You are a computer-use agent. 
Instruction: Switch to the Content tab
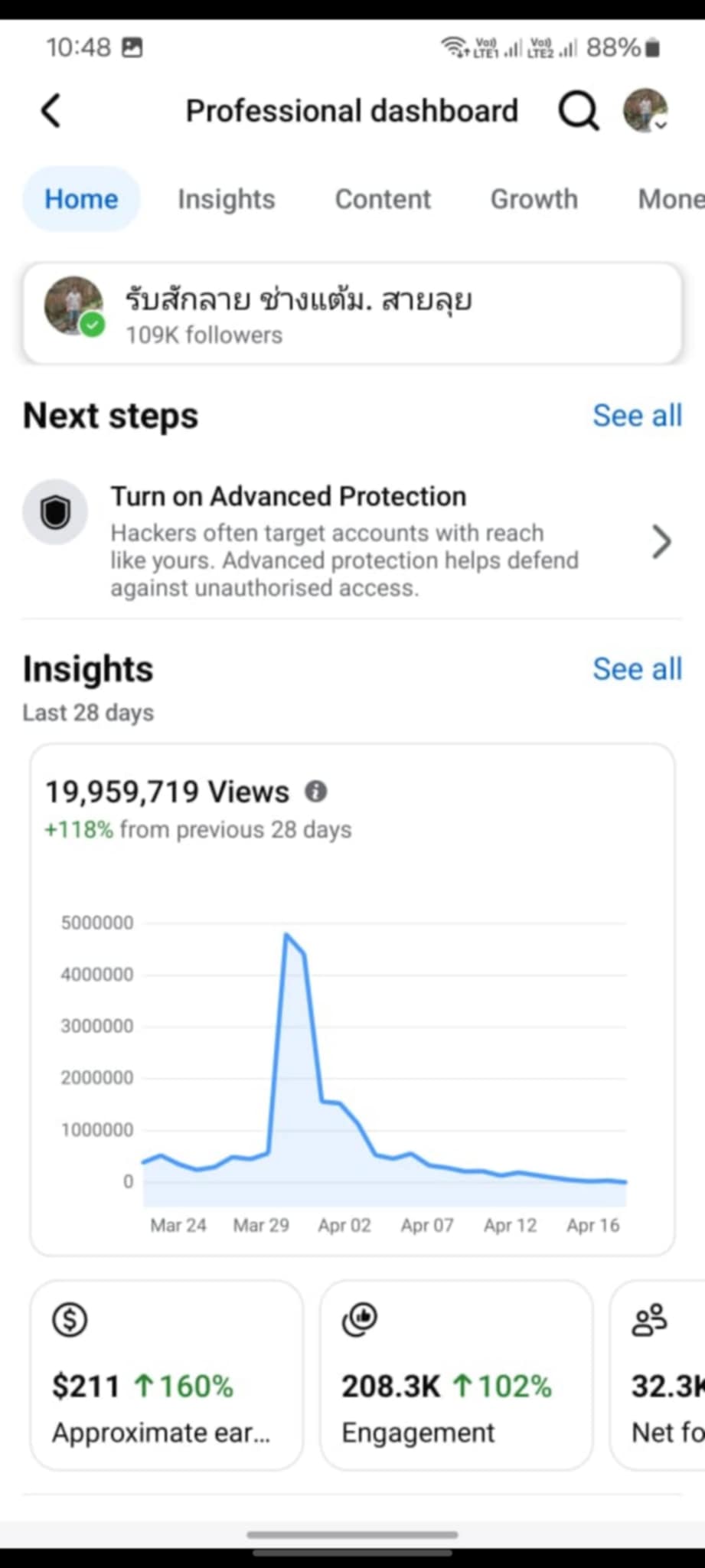[383, 199]
